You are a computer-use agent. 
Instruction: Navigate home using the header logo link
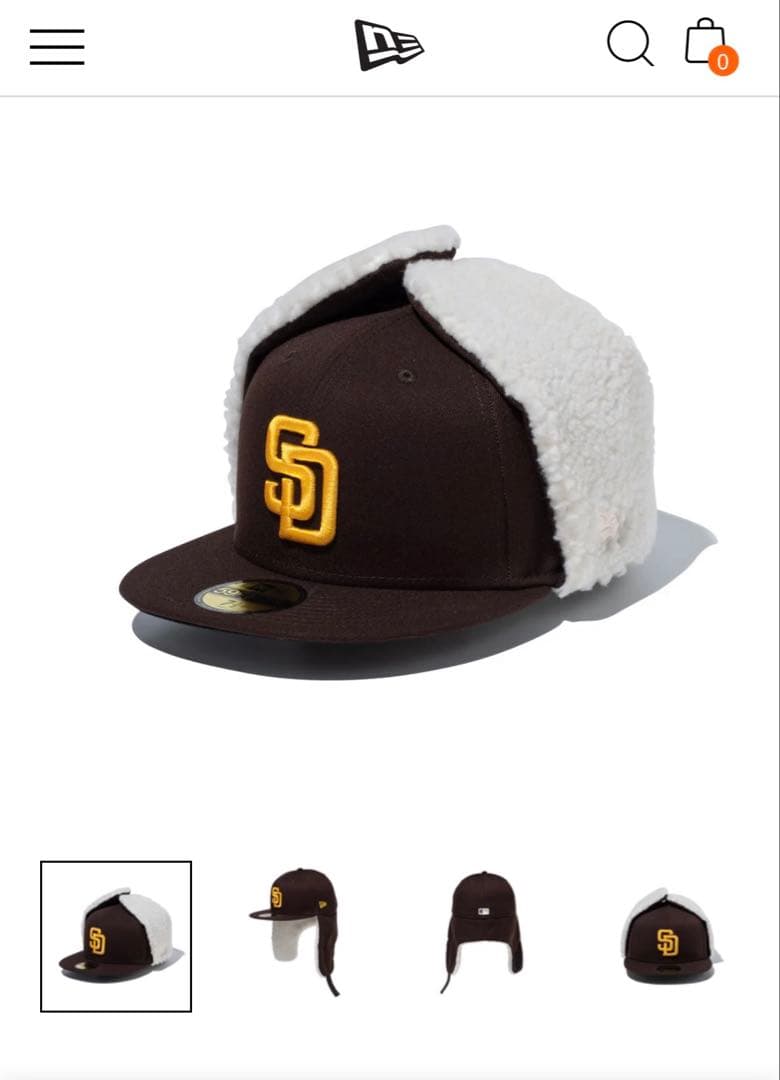click(390, 45)
